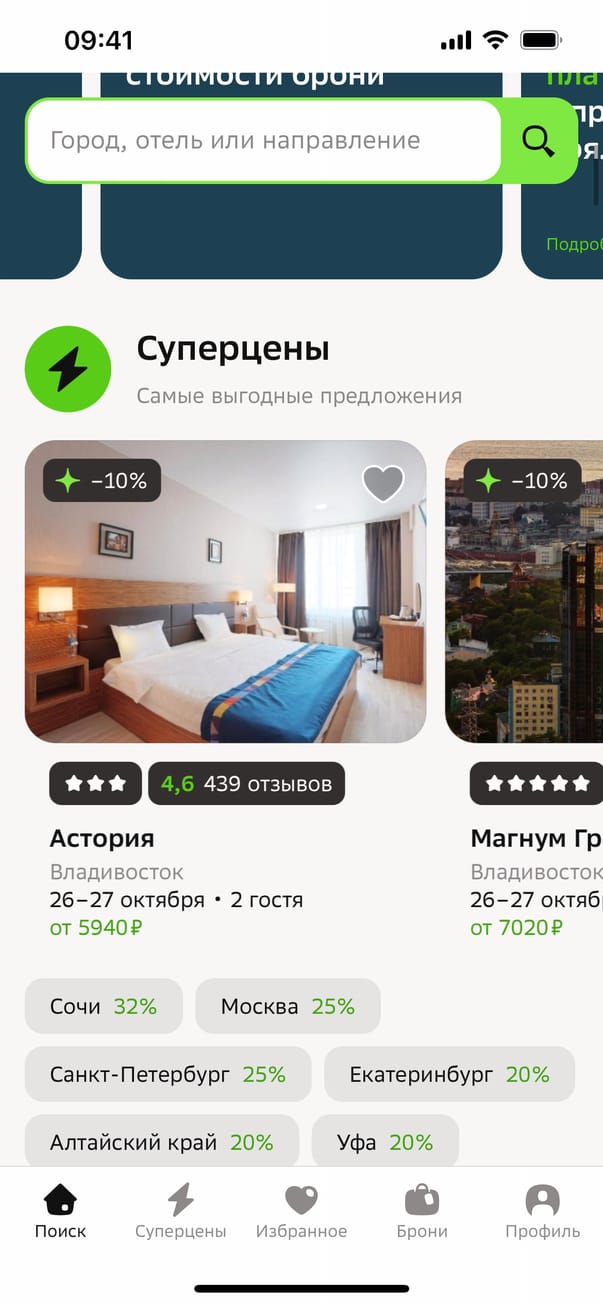Go to the Брони tab
603x1305 pixels.
[x=422, y=1211]
